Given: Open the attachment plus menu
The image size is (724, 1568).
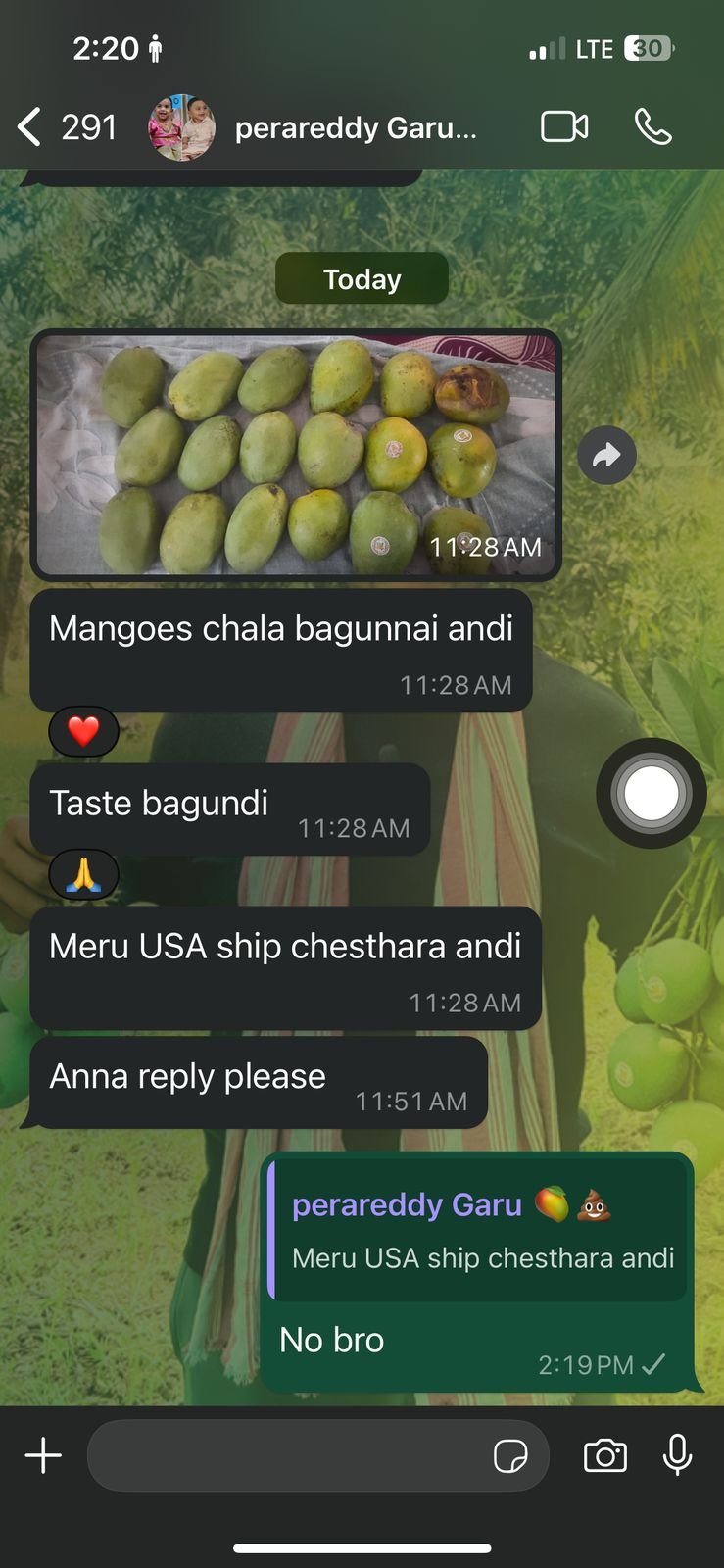Looking at the screenshot, I should coord(43,1455).
